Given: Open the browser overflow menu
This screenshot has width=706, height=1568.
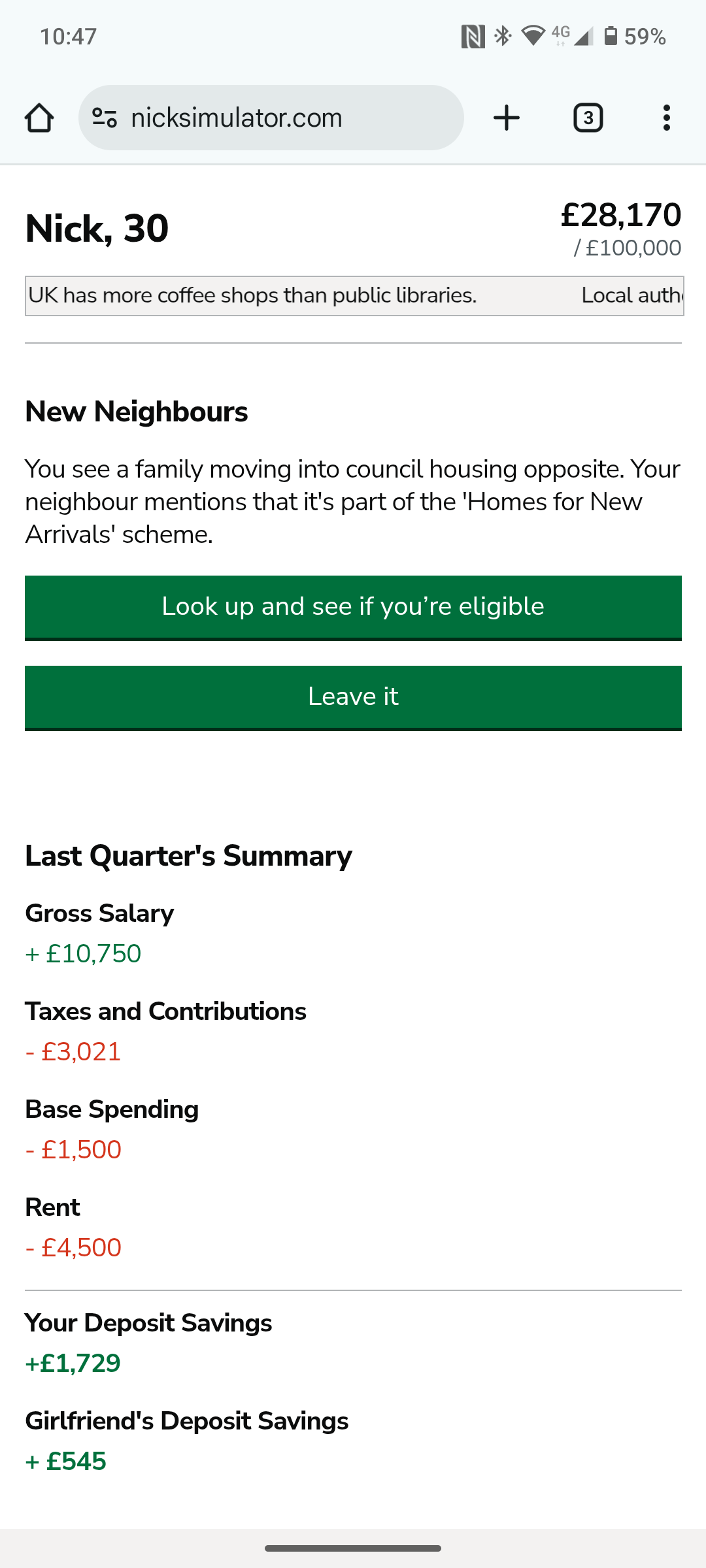Looking at the screenshot, I should pos(666,118).
